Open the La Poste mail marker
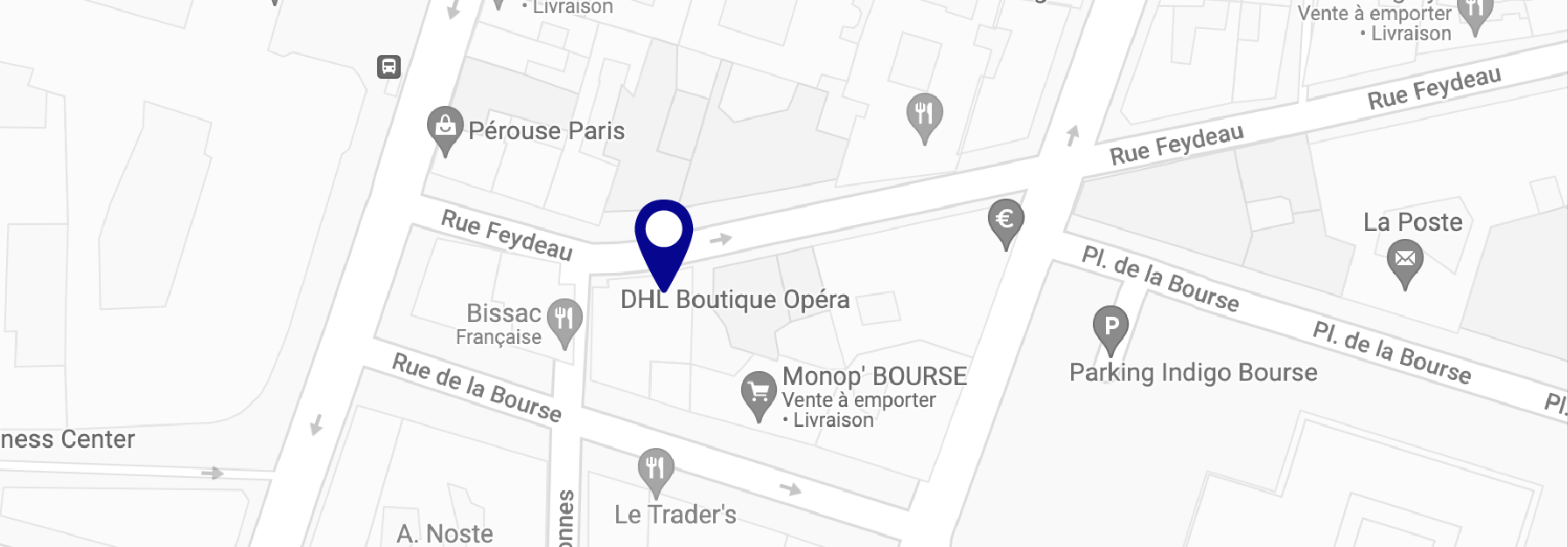The image size is (1568, 547). tap(1404, 261)
